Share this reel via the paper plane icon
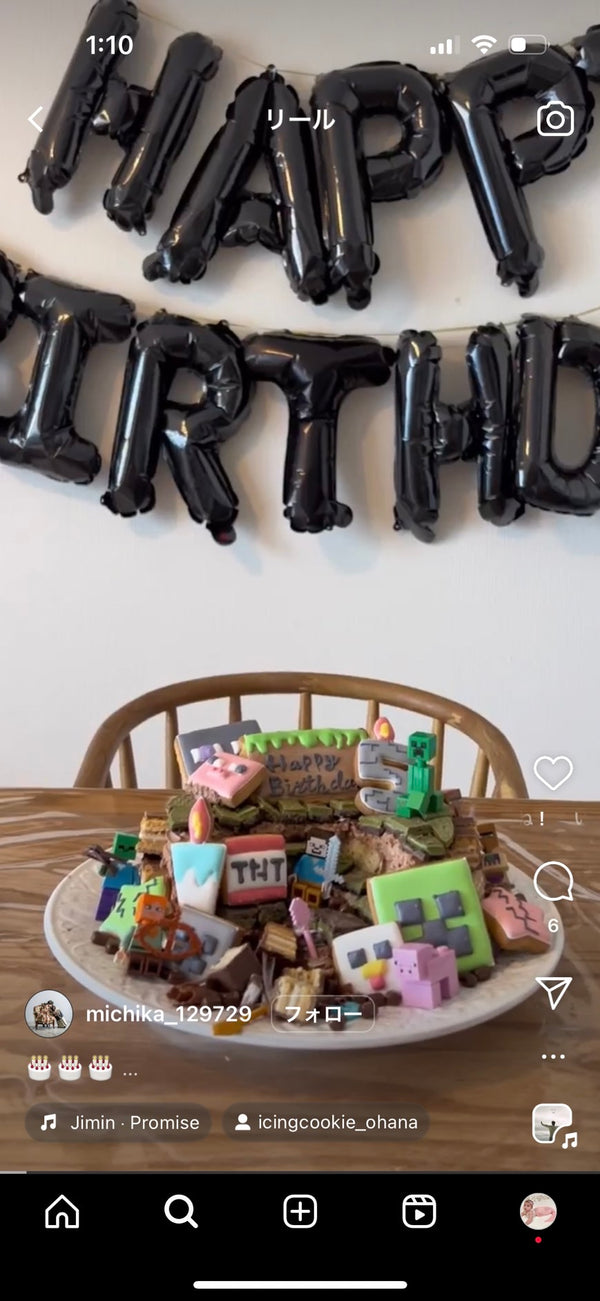Image resolution: width=600 pixels, height=1301 pixels. 553,991
